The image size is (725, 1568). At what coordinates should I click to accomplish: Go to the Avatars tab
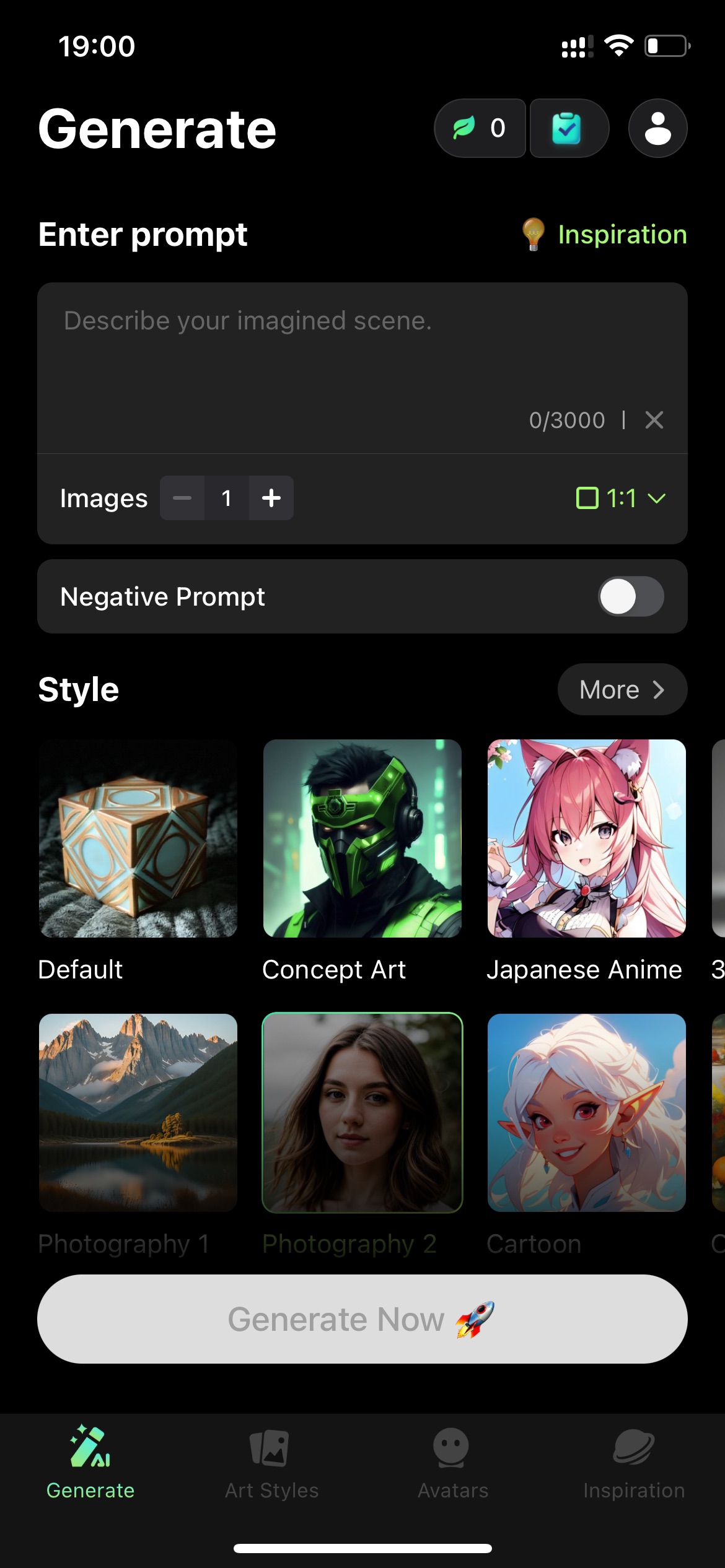pyautogui.click(x=453, y=1463)
